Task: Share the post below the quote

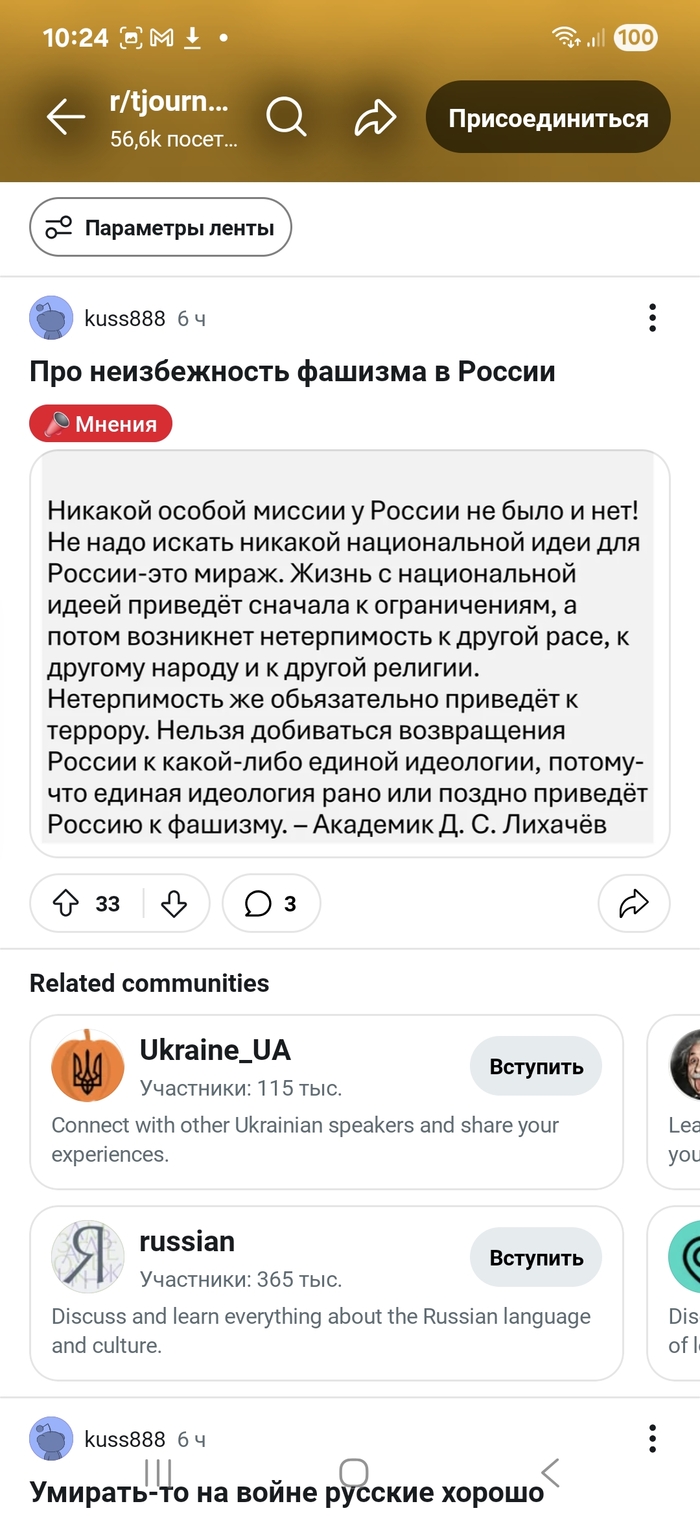Action: 633,904
